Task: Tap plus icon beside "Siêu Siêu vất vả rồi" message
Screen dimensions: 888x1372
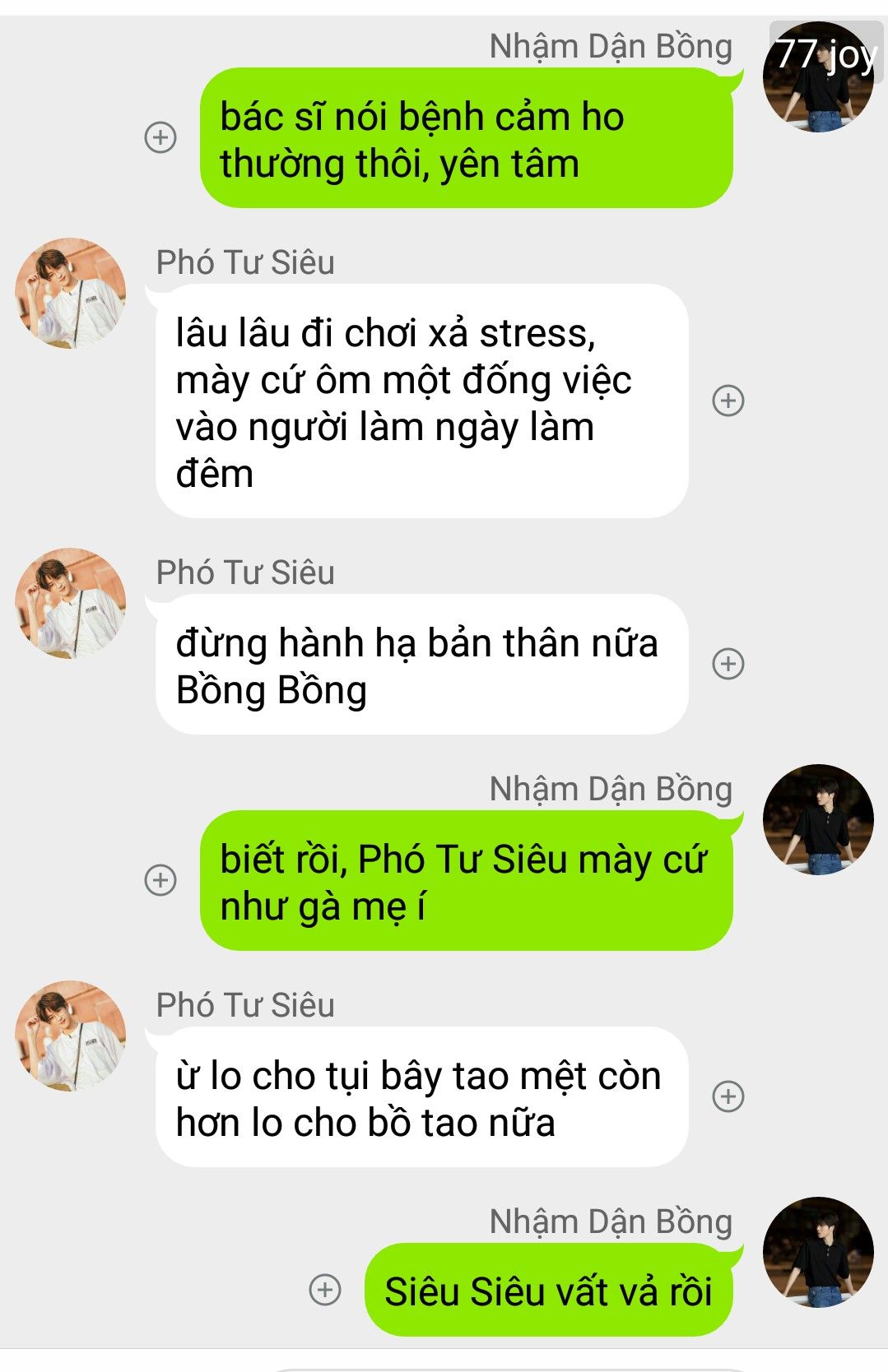Action: pyautogui.click(x=325, y=1290)
